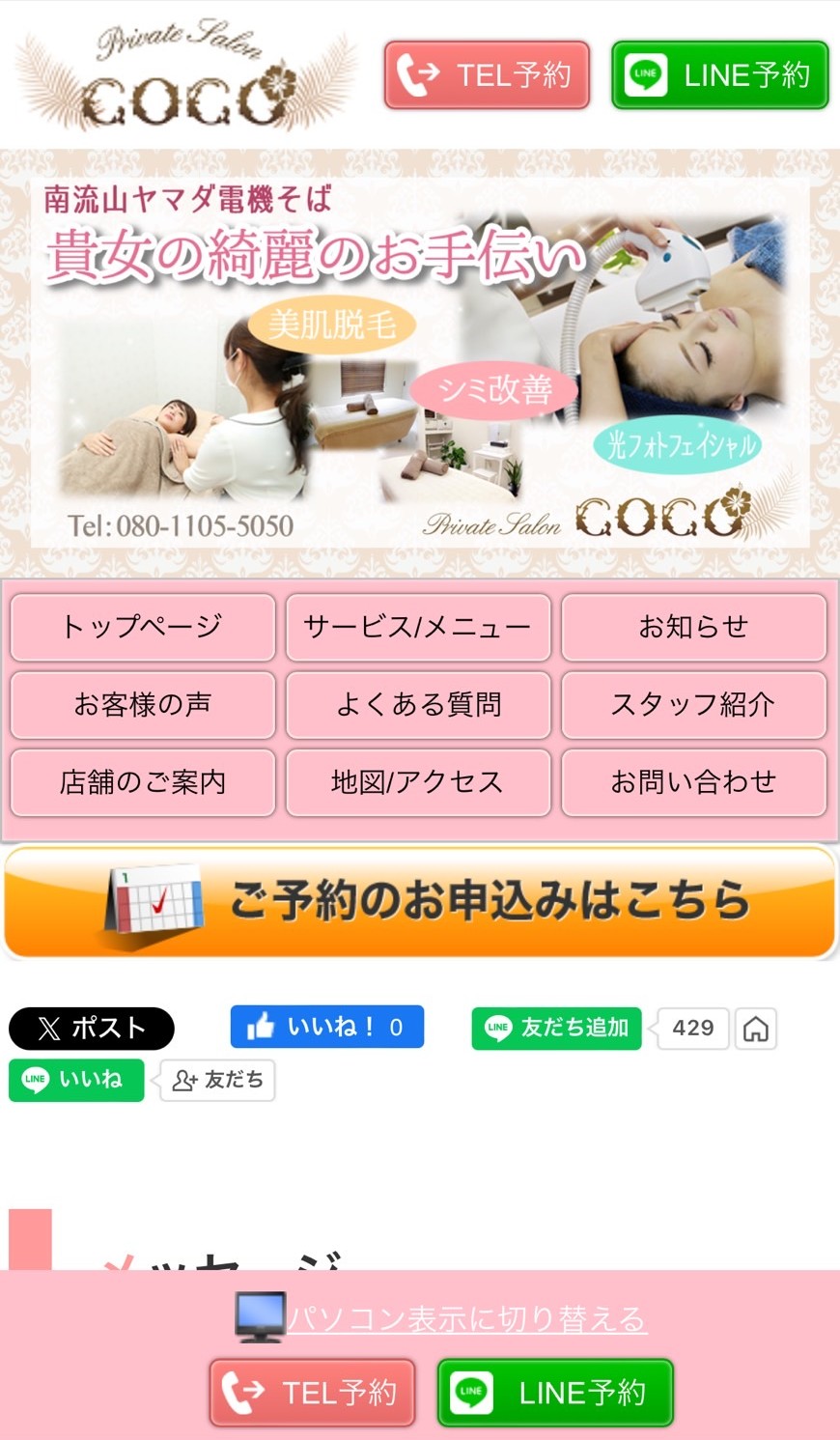Switch to PC view via パソコン表示に切り替える

[x=466, y=1318]
